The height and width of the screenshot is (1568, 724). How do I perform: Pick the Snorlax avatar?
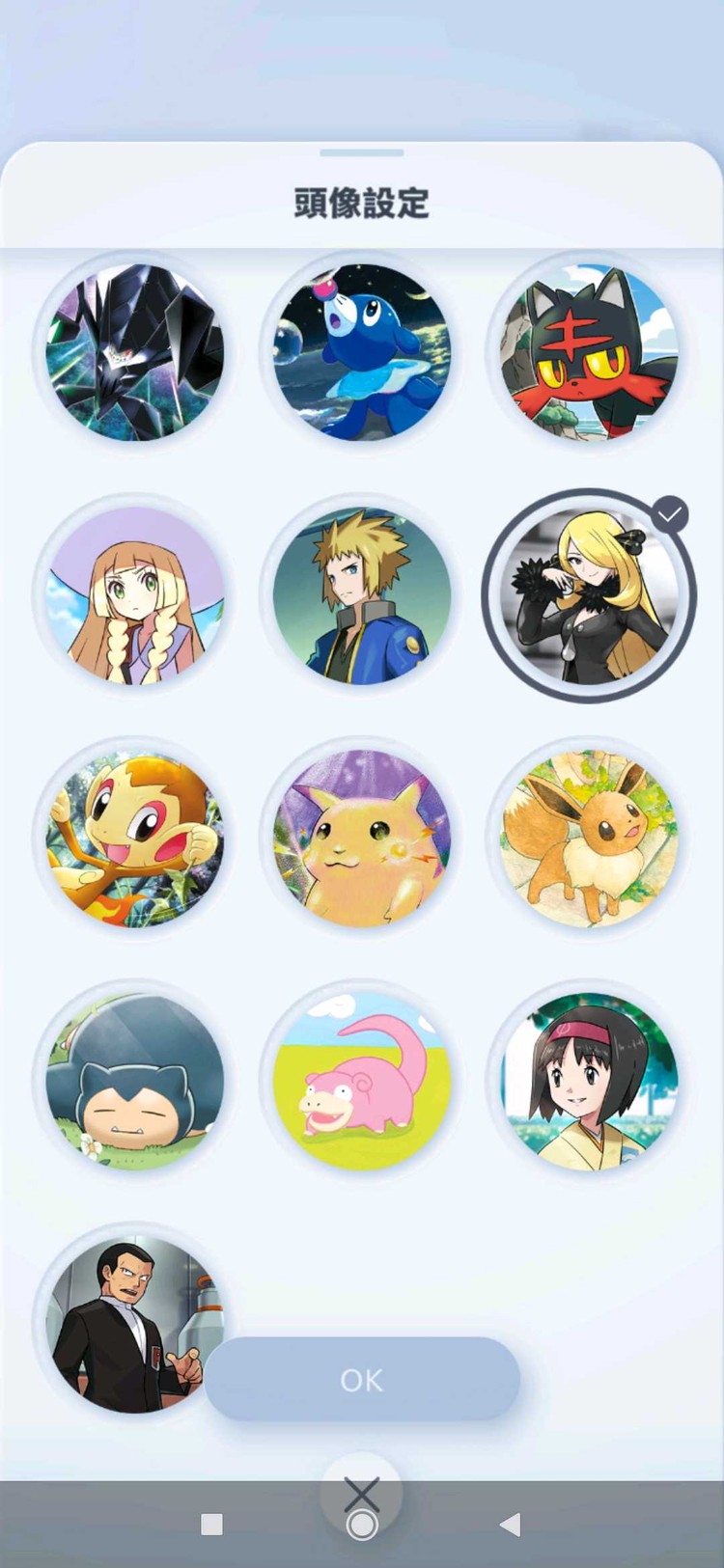click(135, 1081)
